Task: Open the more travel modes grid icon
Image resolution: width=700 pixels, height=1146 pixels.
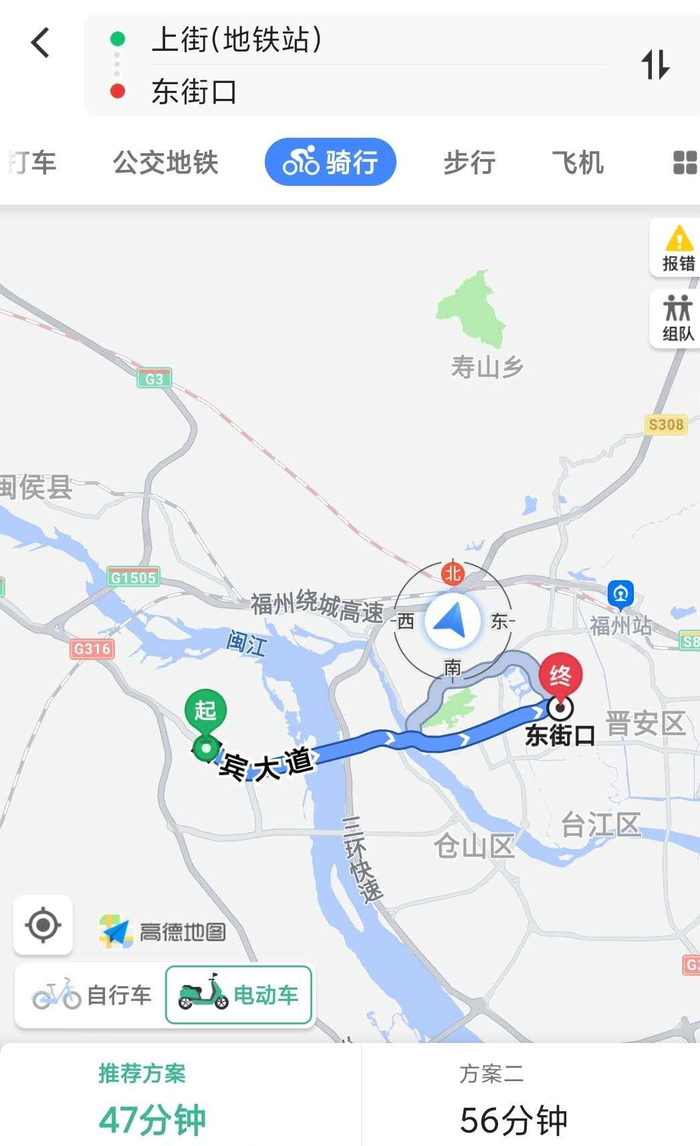Action: pyautogui.click(x=685, y=163)
